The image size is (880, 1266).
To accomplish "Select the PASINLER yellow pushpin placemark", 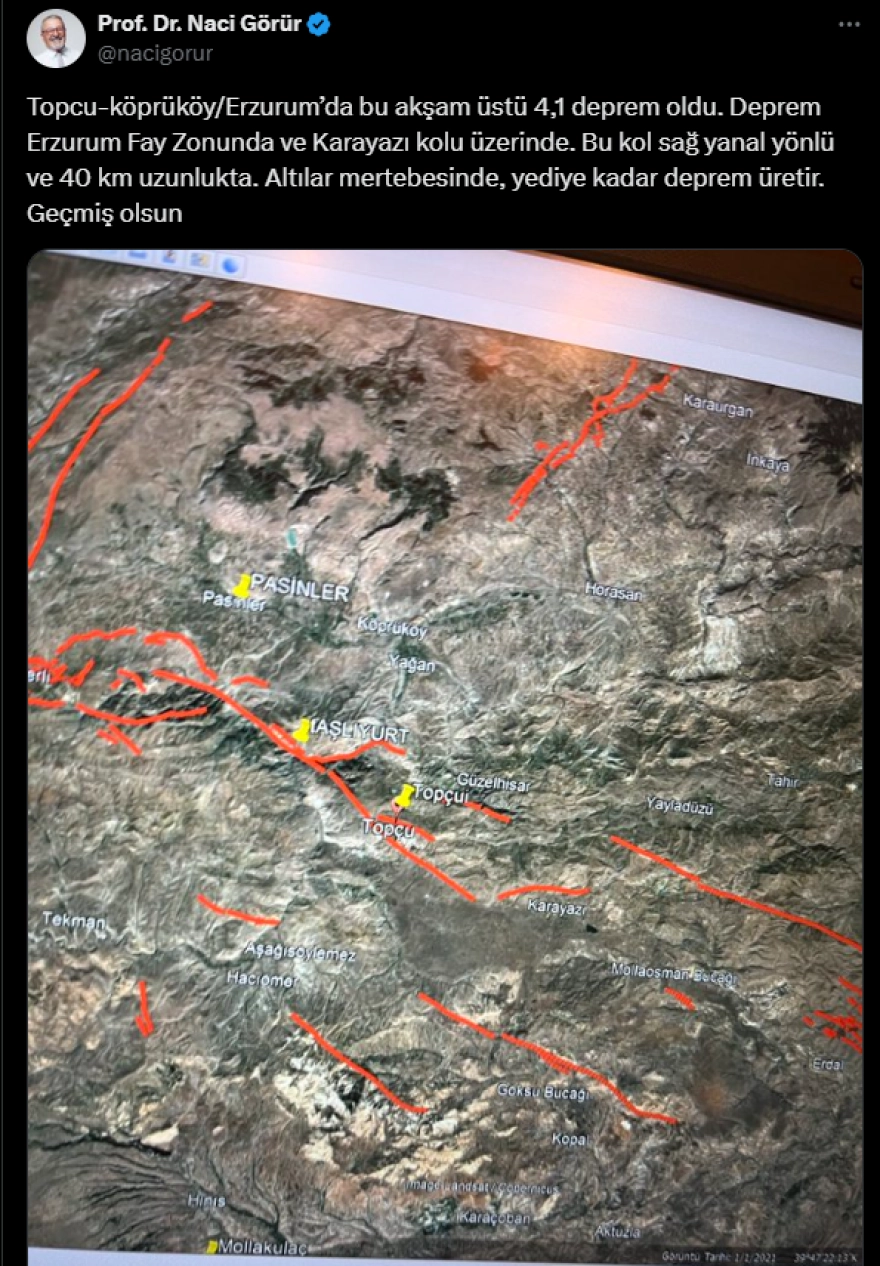I will click(x=241, y=585).
